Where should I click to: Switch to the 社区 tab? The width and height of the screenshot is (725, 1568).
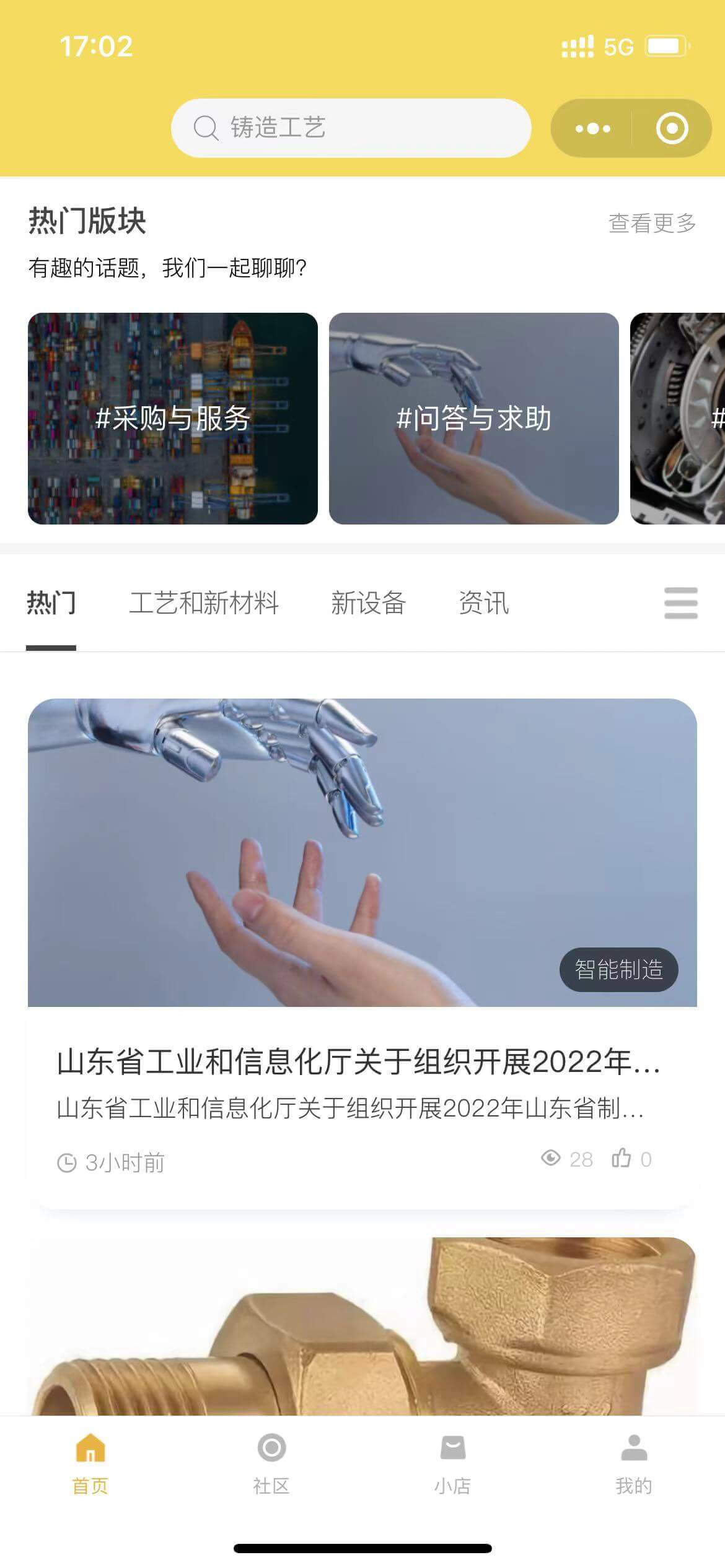271,1463
